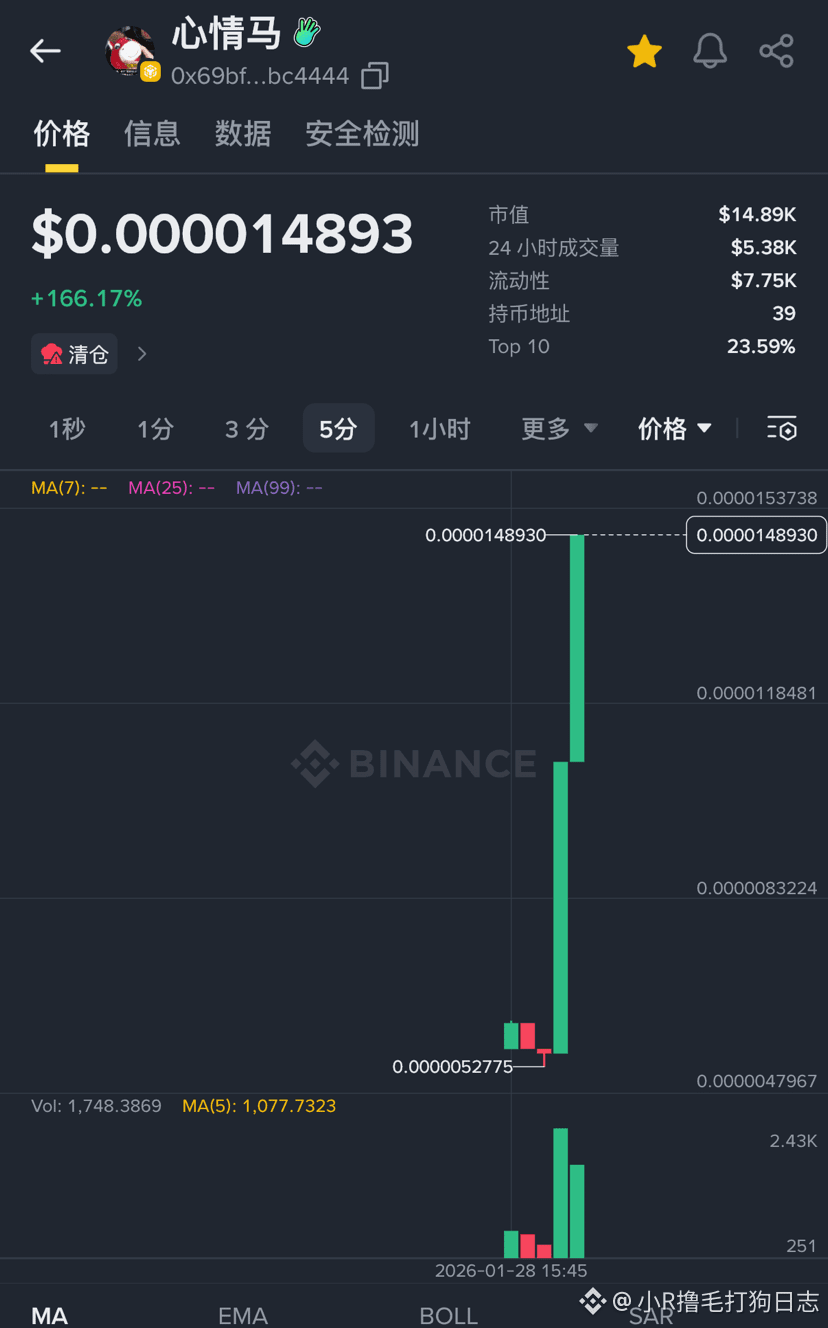The width and height of the screenshot is (828, 1328).
Task: Select the 3分 interval
Action: pos(246,429)
